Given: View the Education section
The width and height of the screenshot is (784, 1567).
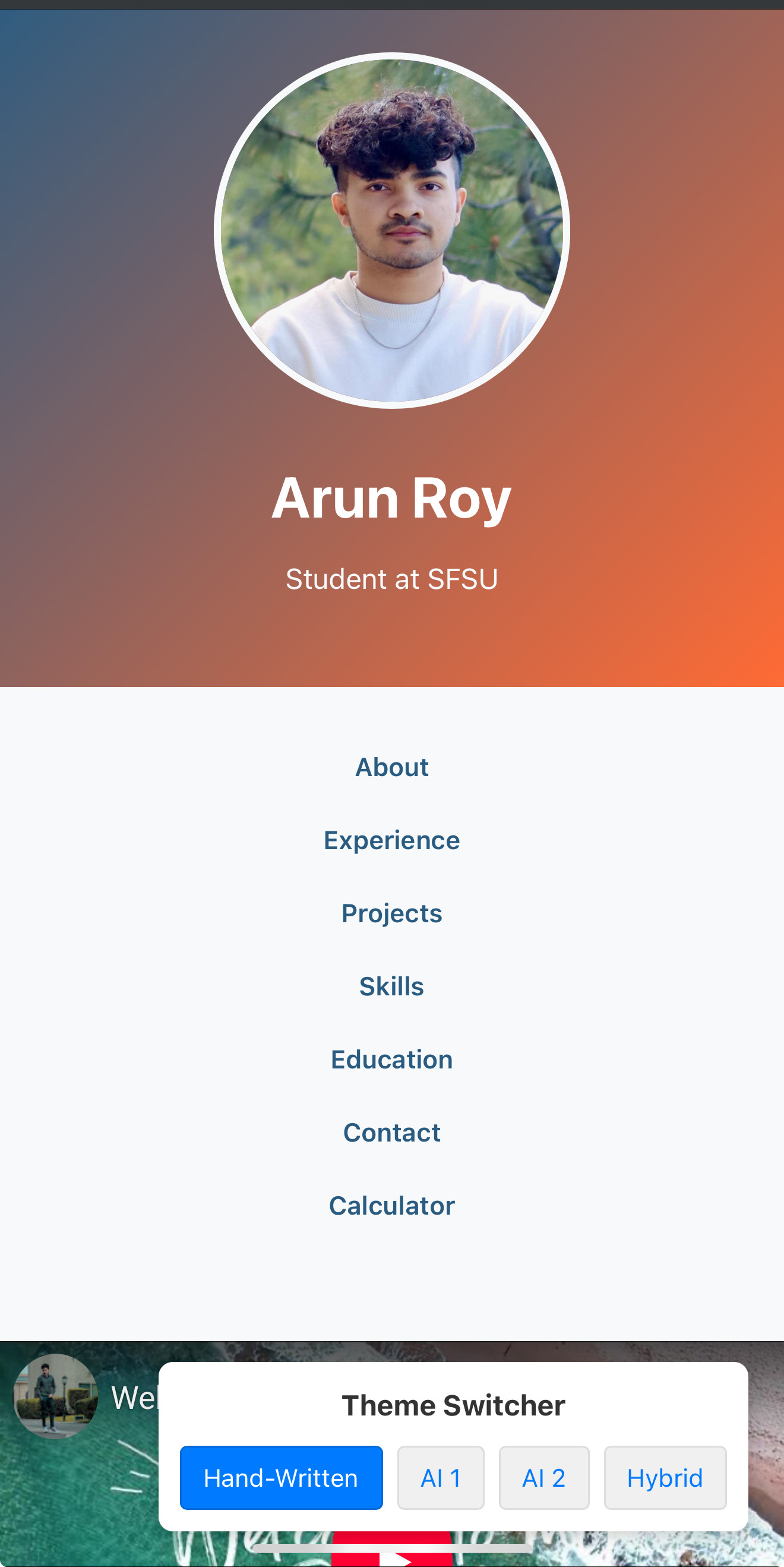Looking at the screenshot, I should (391, 1059).
